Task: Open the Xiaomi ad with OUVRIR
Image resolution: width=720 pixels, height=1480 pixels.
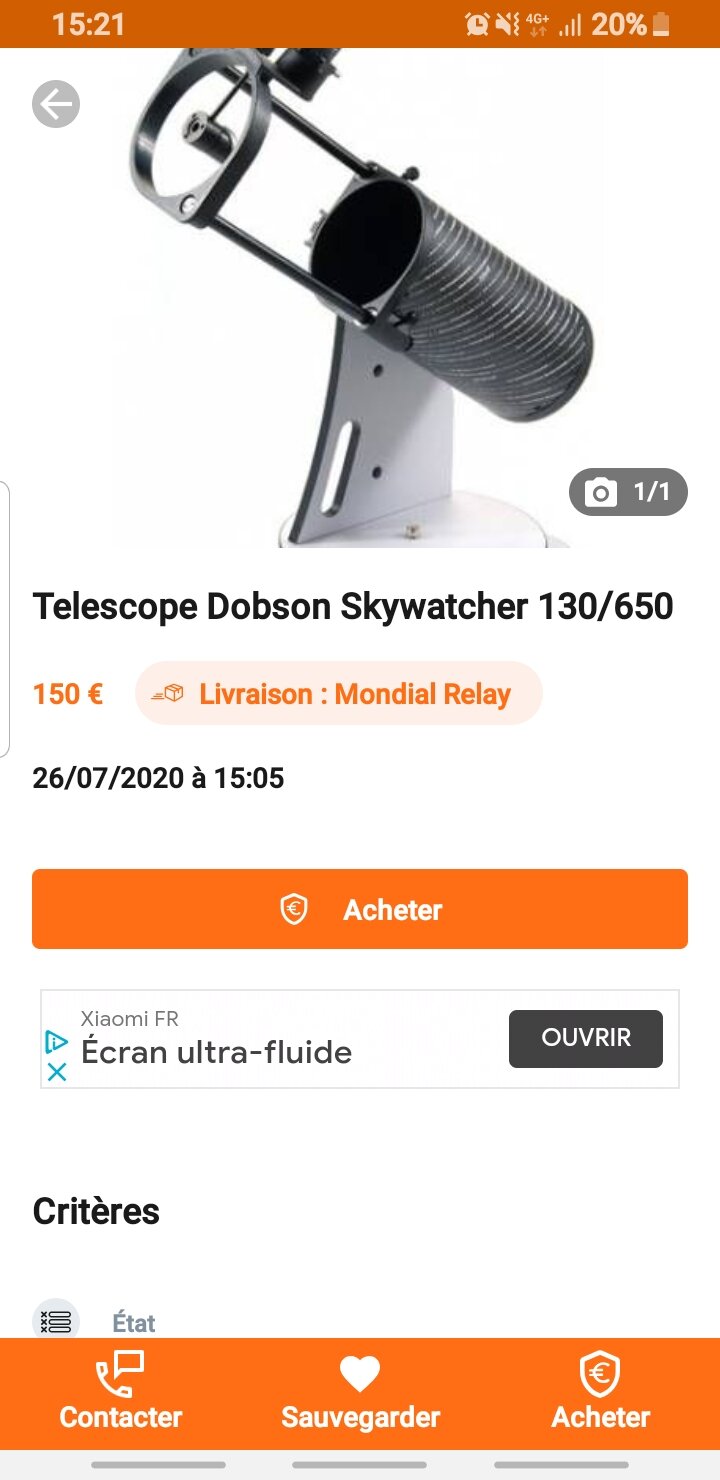Action: click(585, 1038)
